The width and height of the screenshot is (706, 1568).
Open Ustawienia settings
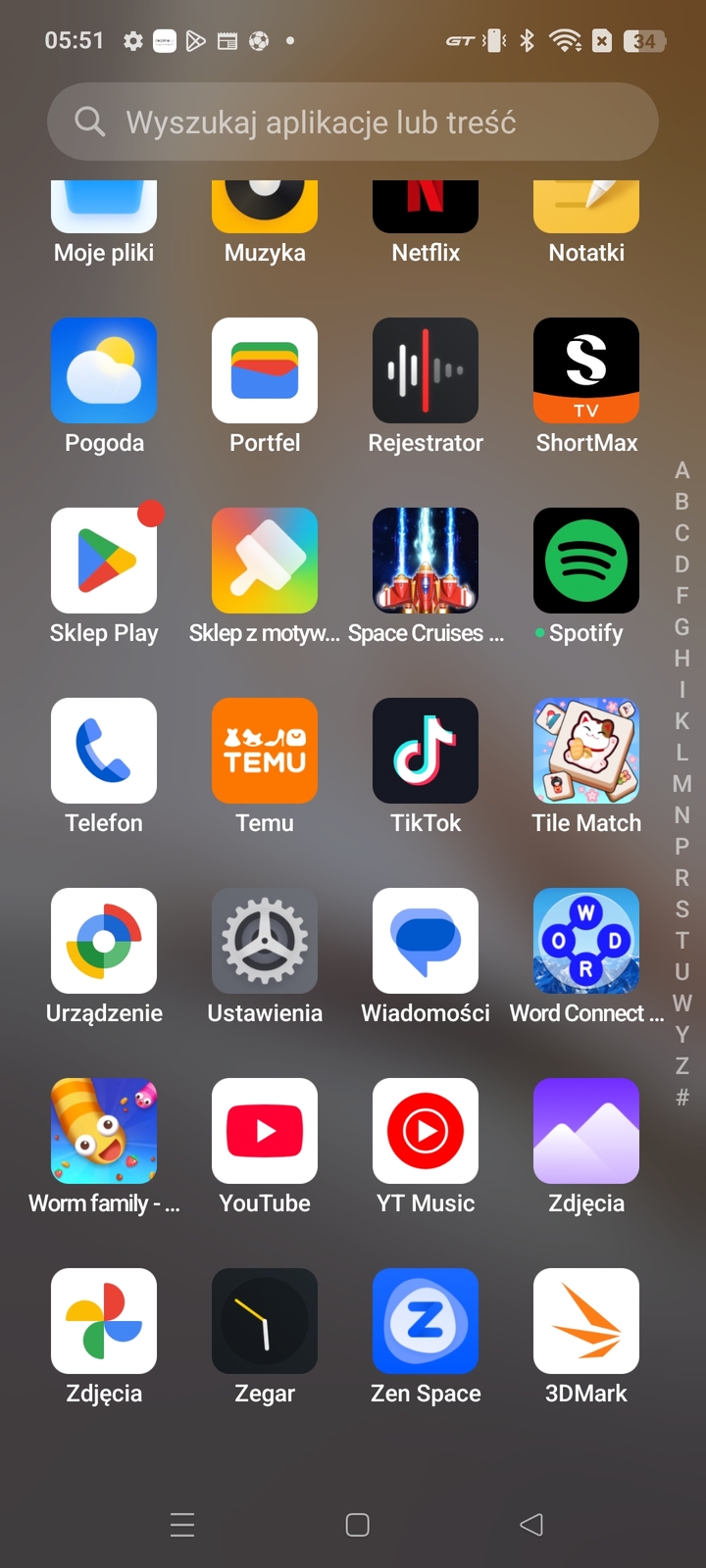point(265,941)
